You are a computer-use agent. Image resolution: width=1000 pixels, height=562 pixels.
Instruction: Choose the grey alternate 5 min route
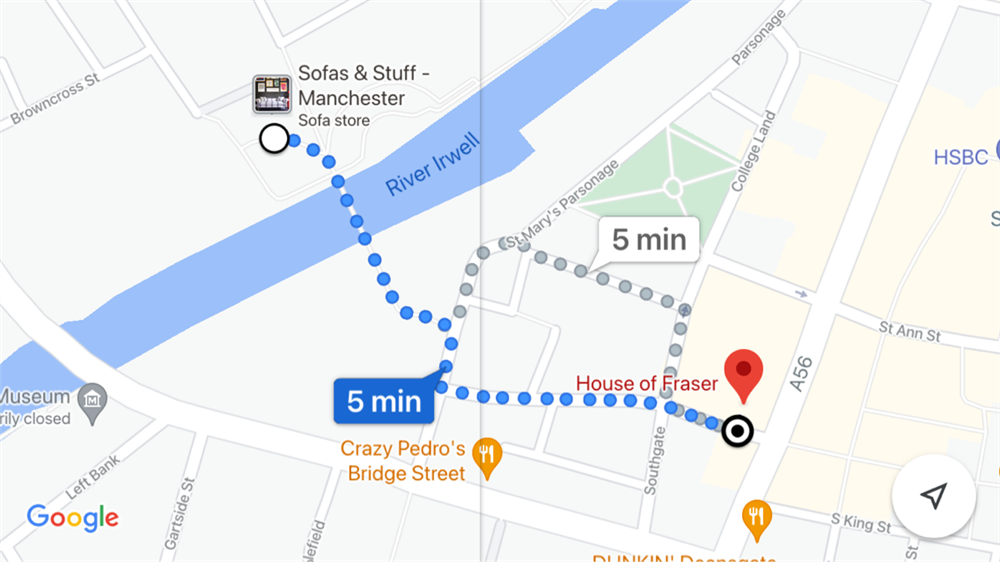click(x=648, y=241)
